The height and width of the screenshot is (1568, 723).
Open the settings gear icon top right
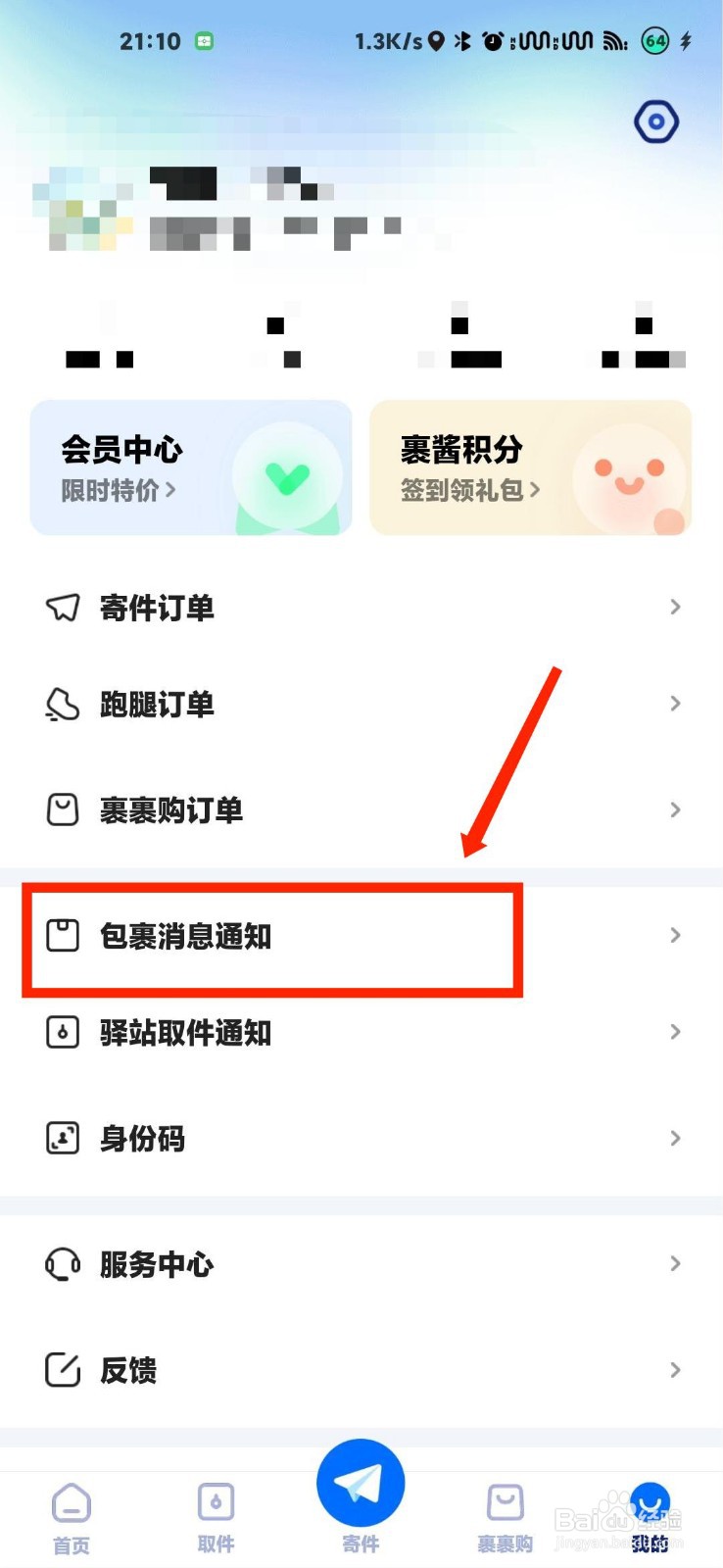coord(654,122)
